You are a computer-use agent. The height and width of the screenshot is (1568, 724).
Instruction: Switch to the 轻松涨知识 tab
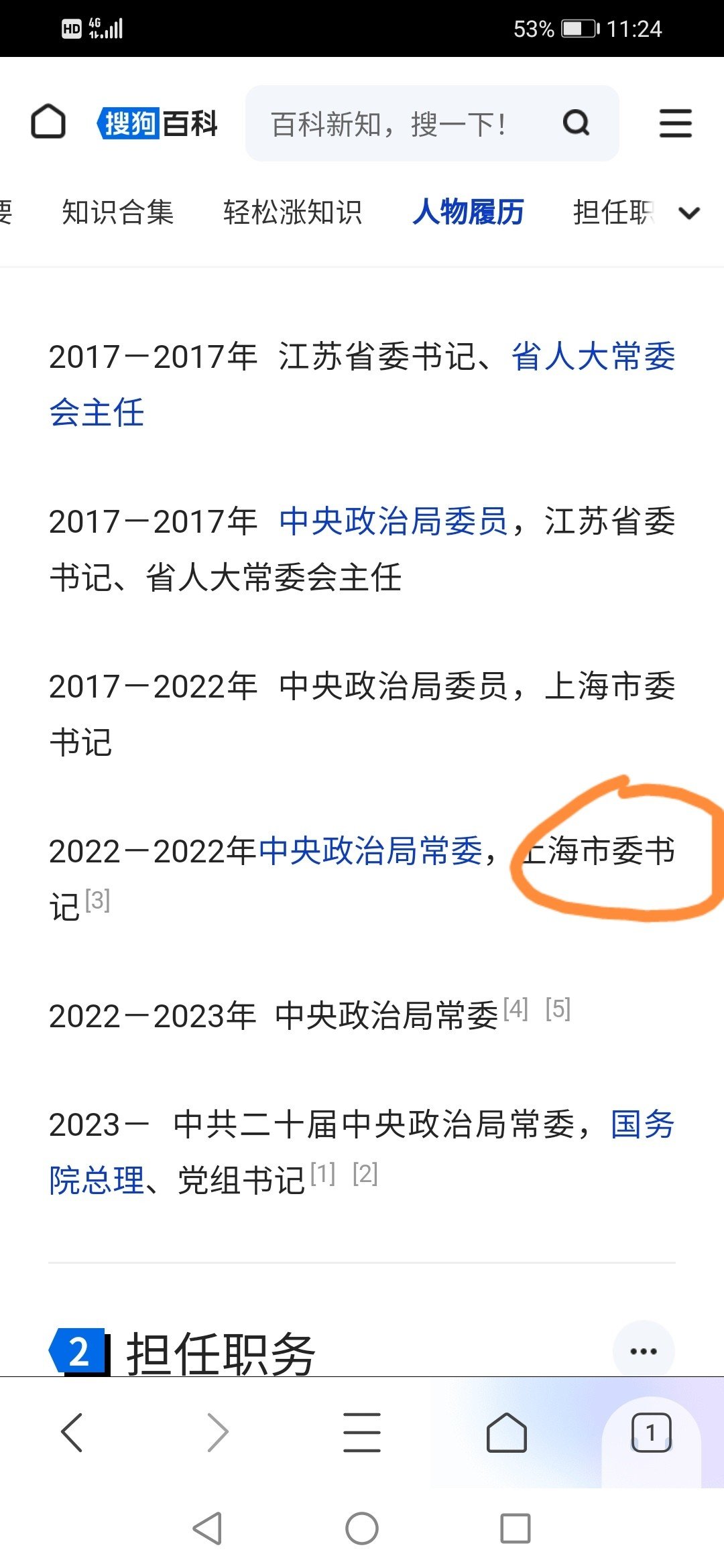coord(293,212)
